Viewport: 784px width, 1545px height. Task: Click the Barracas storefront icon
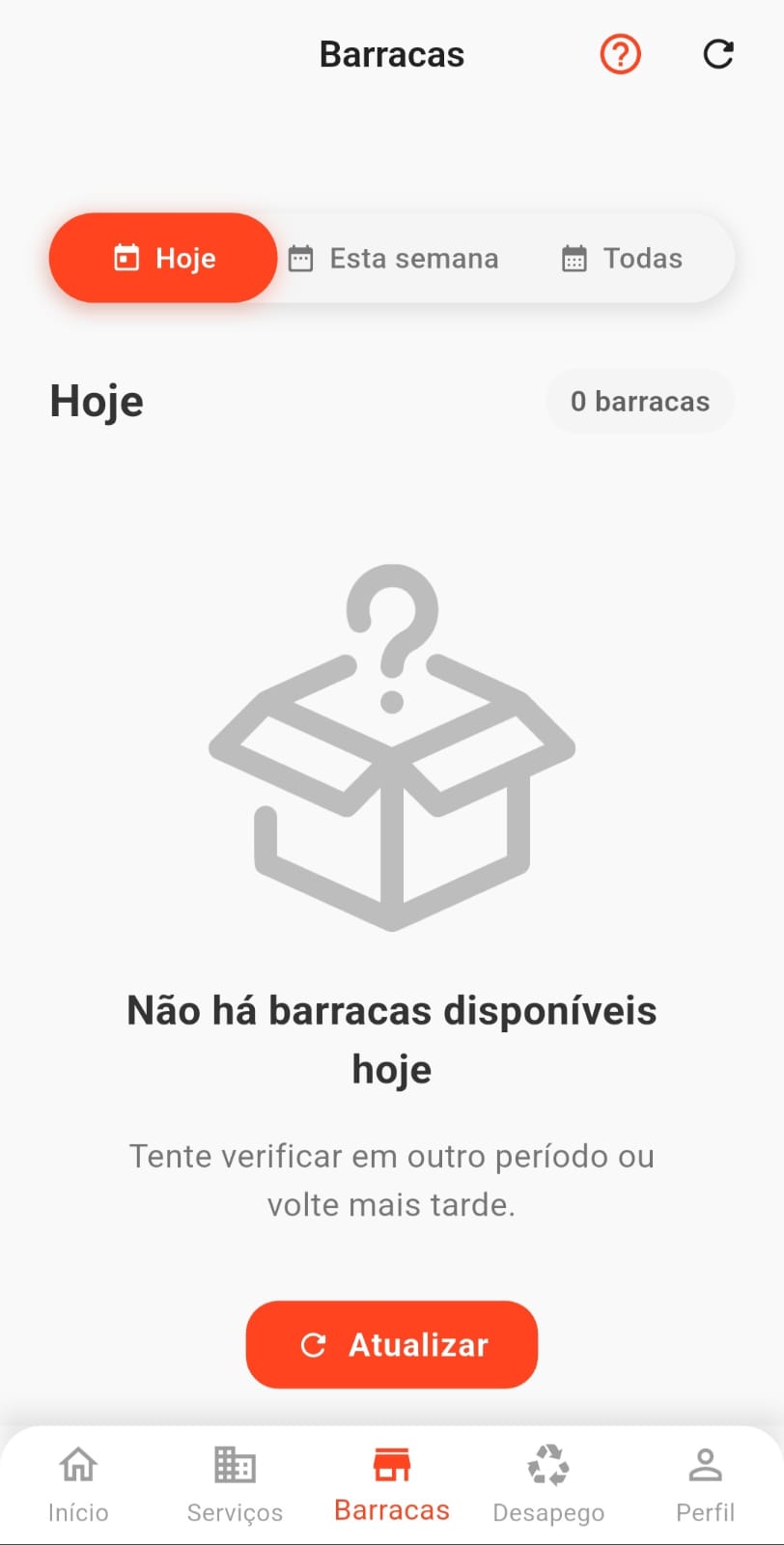click(x=391, y=1463)
